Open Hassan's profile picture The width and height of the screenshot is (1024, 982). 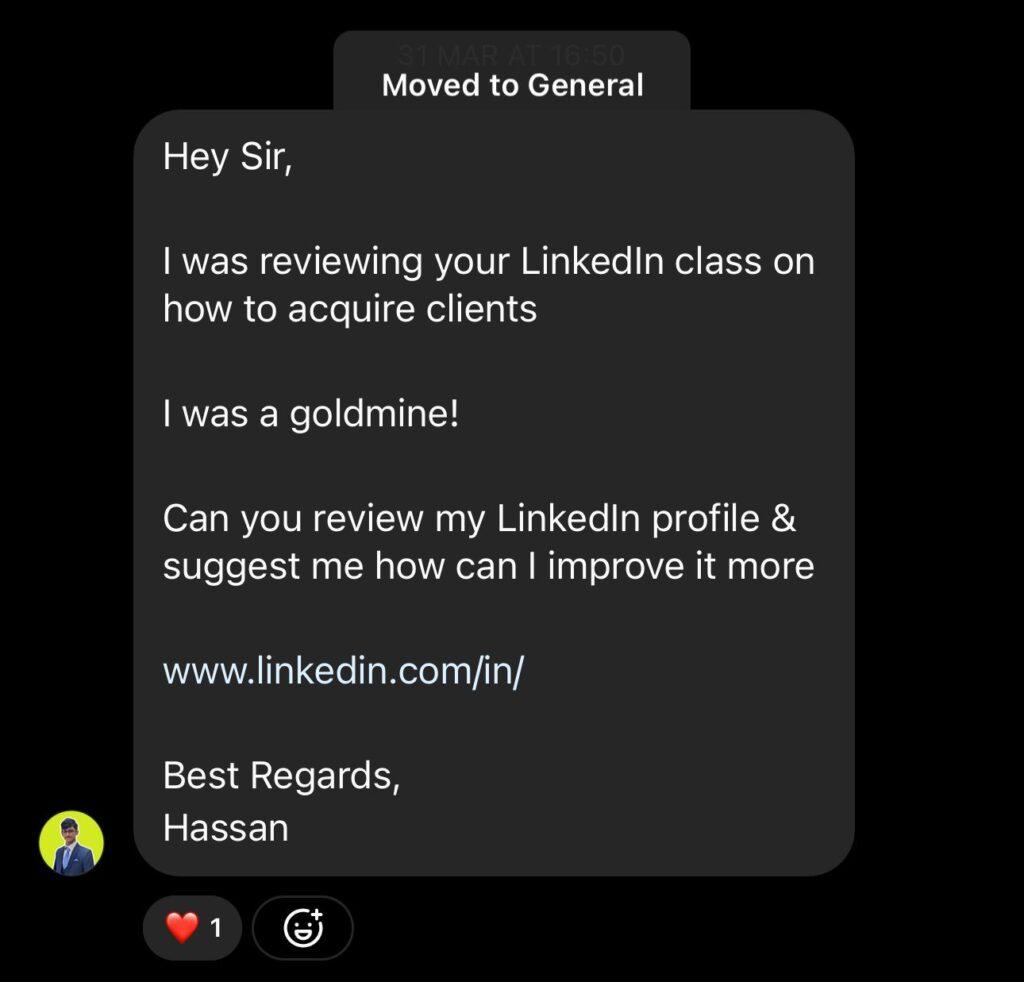pos(71,844)
